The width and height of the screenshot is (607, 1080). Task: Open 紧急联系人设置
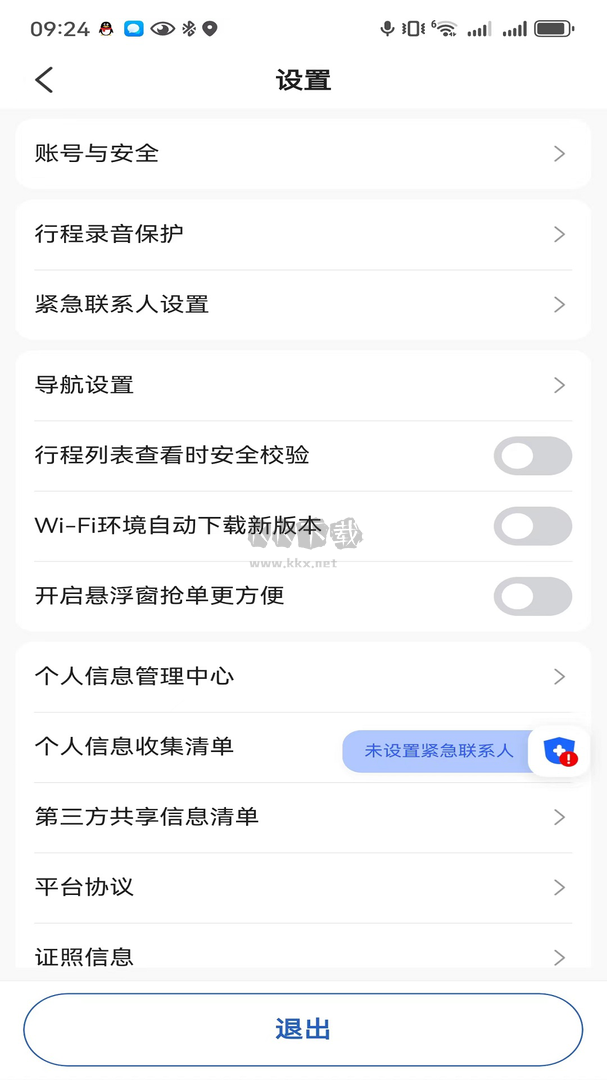coord(302,304)
